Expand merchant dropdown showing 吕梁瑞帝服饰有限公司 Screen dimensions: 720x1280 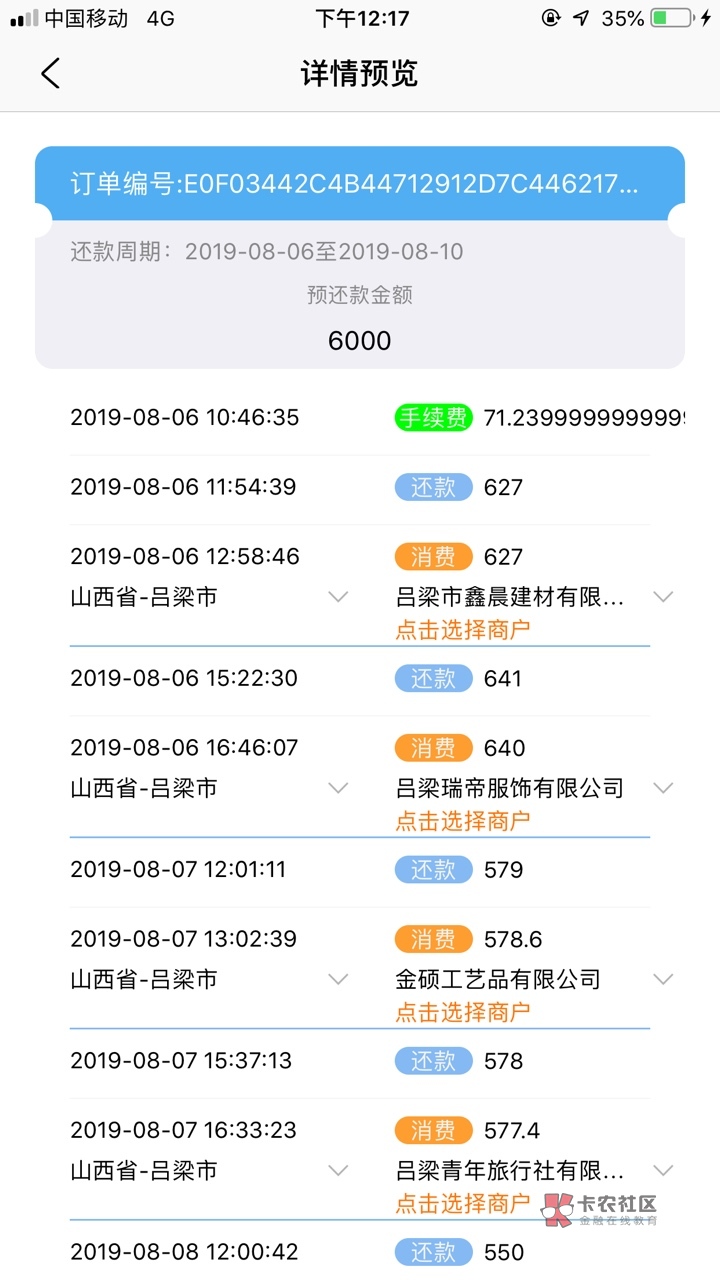pos(662,788)
